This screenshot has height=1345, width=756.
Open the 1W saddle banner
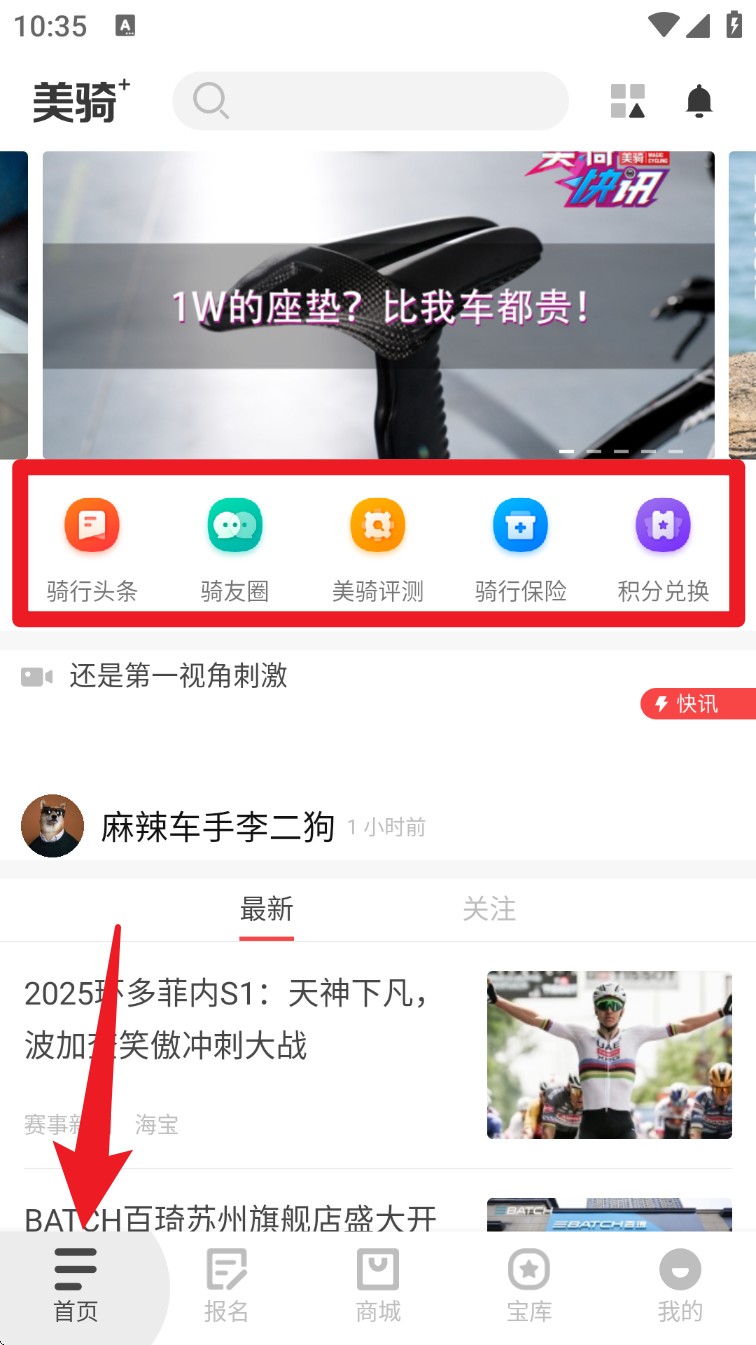(378, 305)
